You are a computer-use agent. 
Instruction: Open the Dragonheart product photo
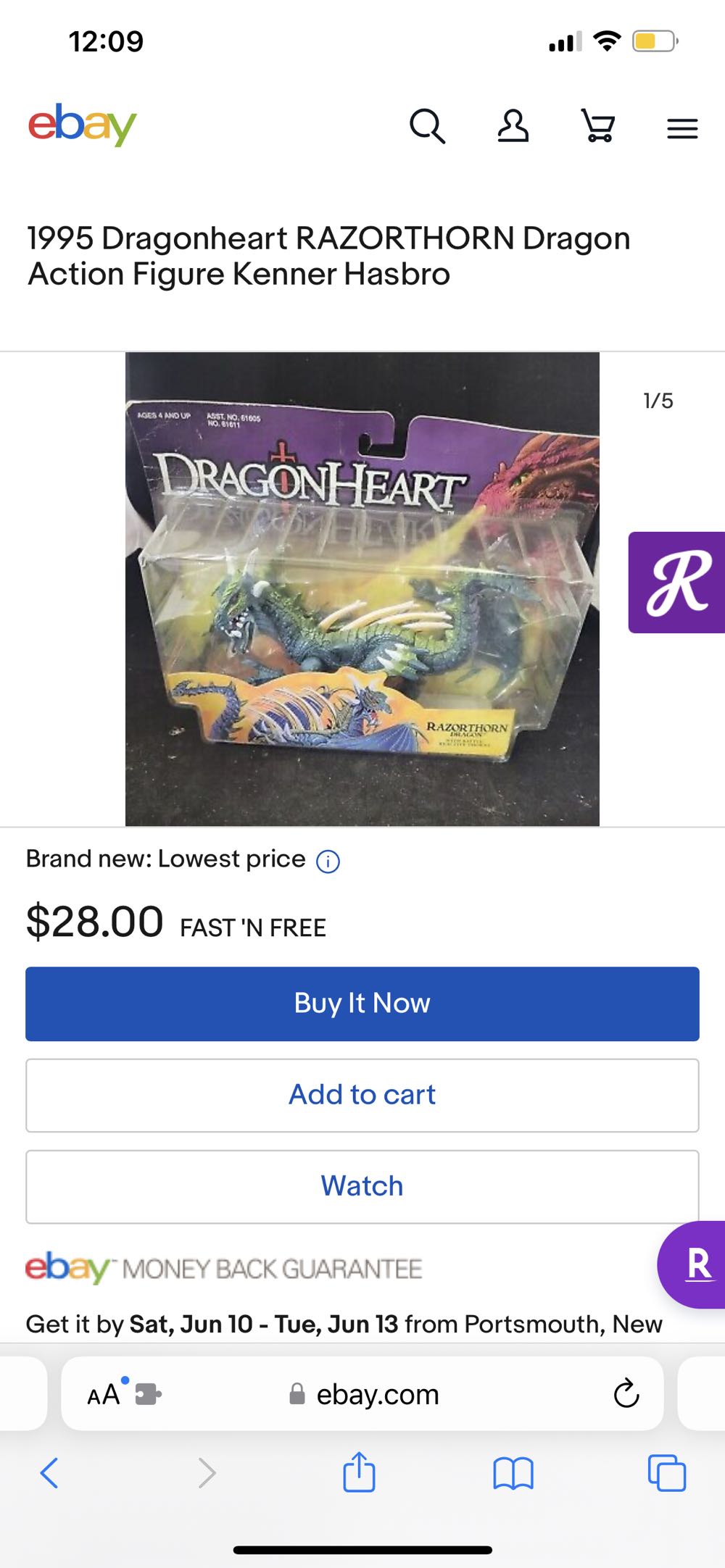(362, 588)
